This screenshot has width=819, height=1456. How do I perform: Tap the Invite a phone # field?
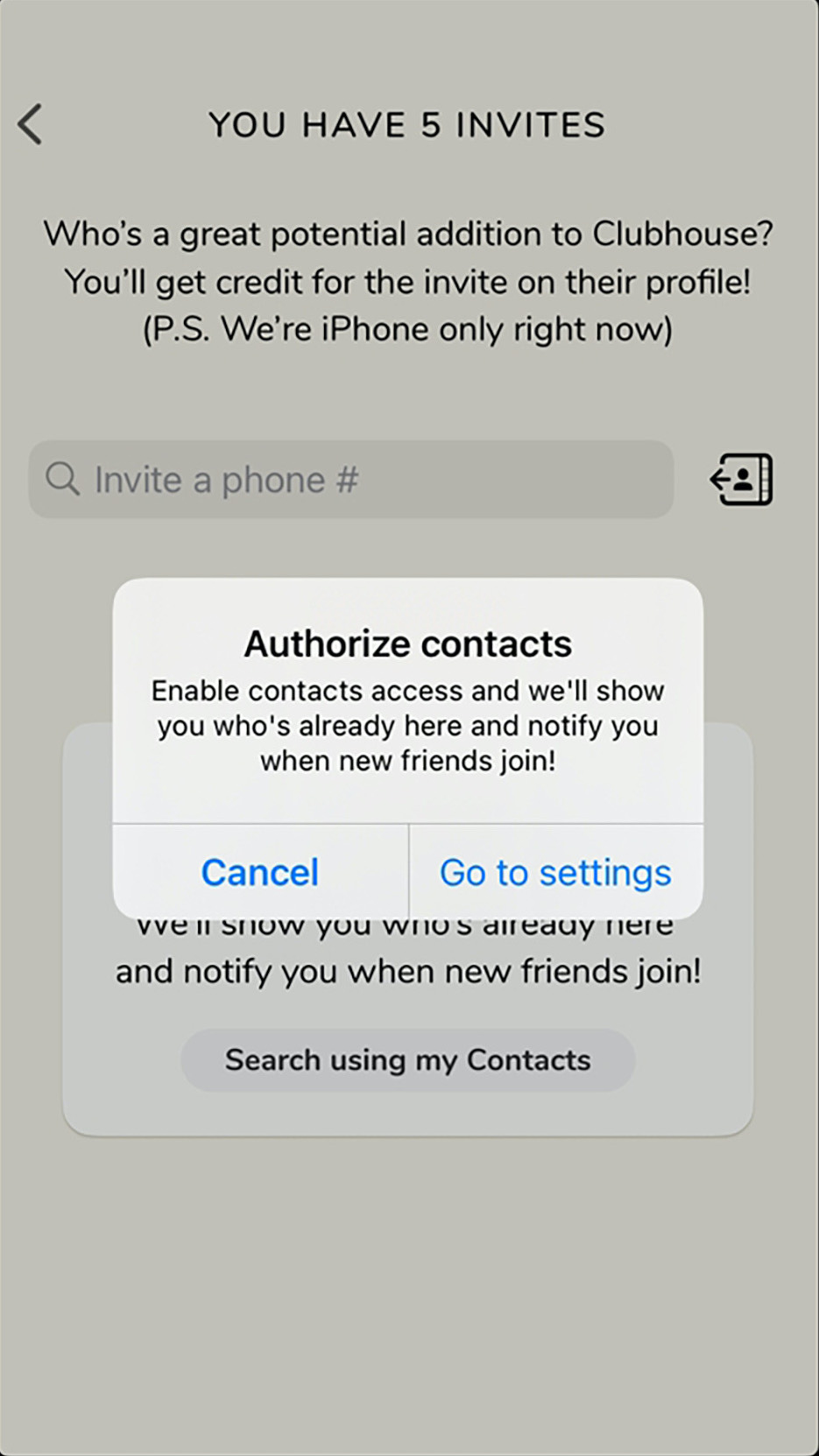pos(350,480)
